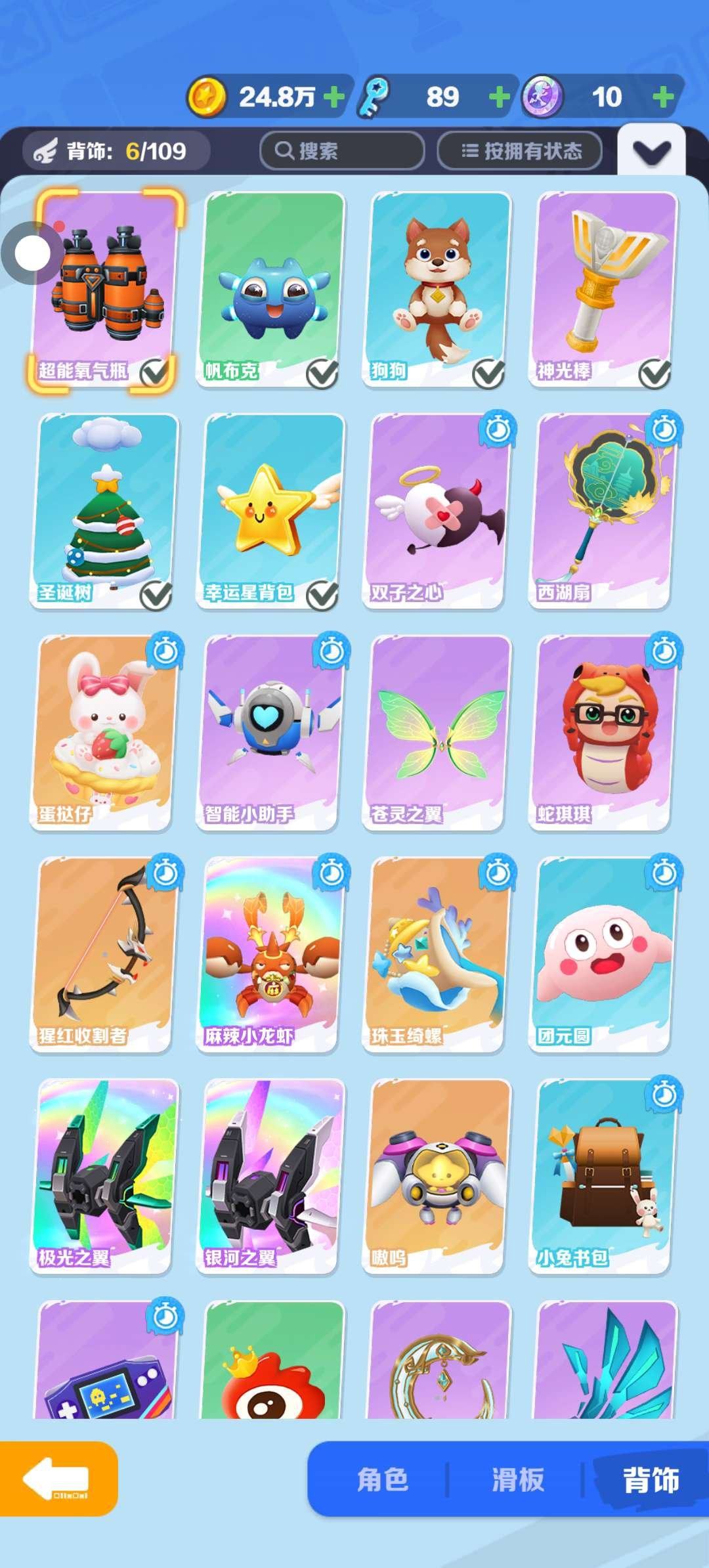Select the 帆布克 back accessory
Viewport: 709px width, 1568px height.
point(270,289)
